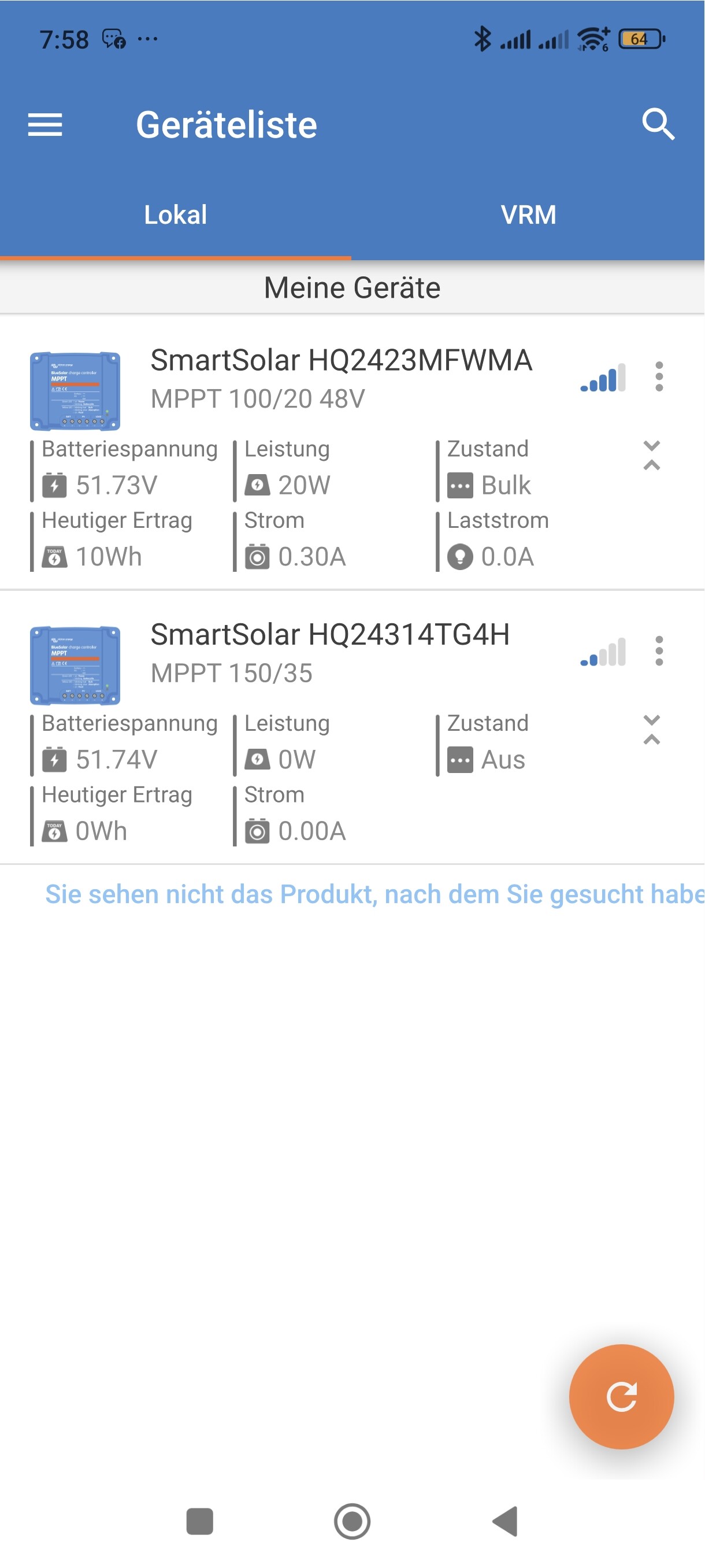Tap the orange refresh floating button
This screenshot has width=705, height=1568.
tap(621, 1396)
